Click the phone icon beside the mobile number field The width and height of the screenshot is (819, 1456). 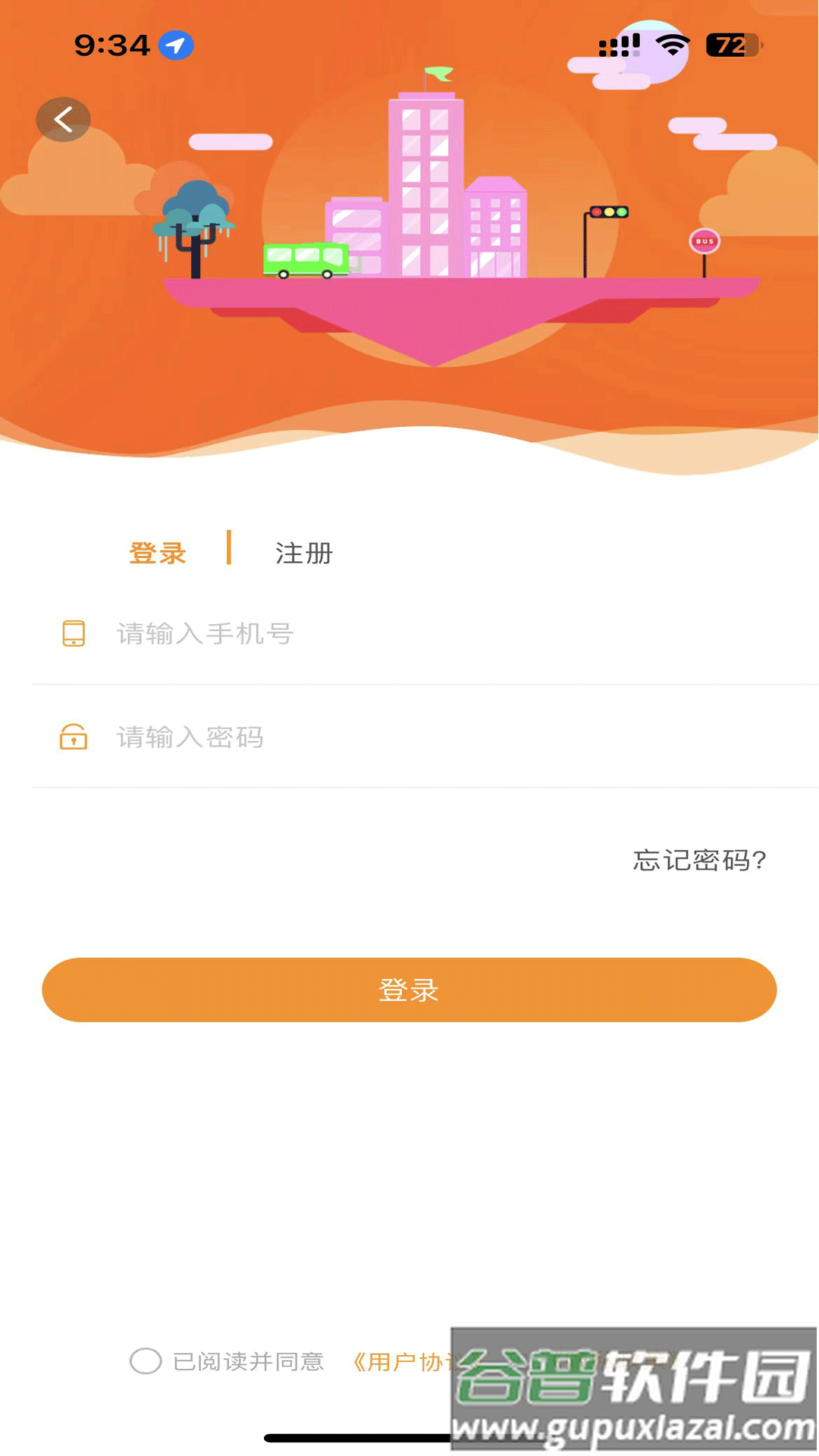click(x=74, y=635)
